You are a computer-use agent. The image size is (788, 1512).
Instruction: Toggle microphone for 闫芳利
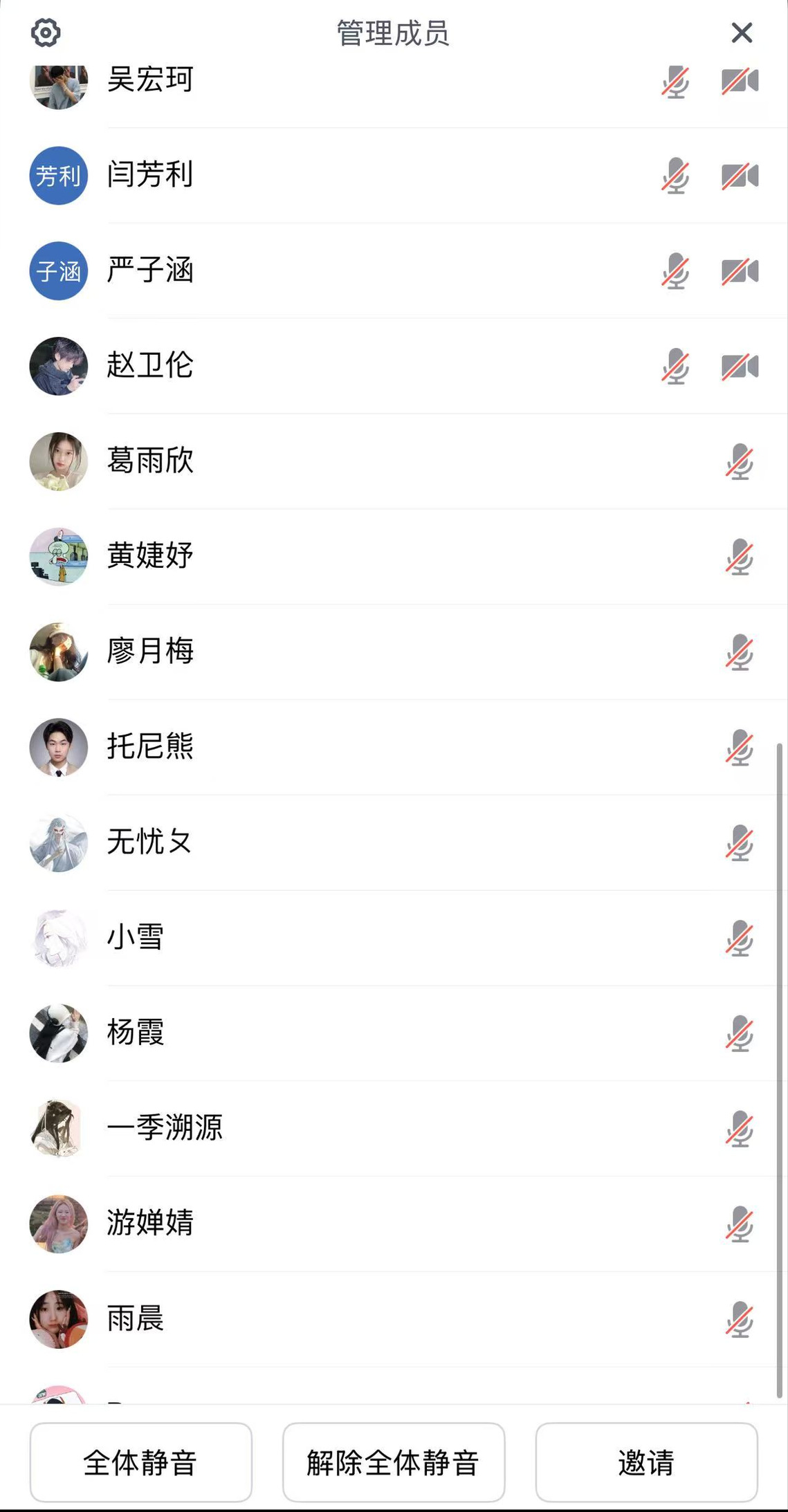click(x=675, y=176)
